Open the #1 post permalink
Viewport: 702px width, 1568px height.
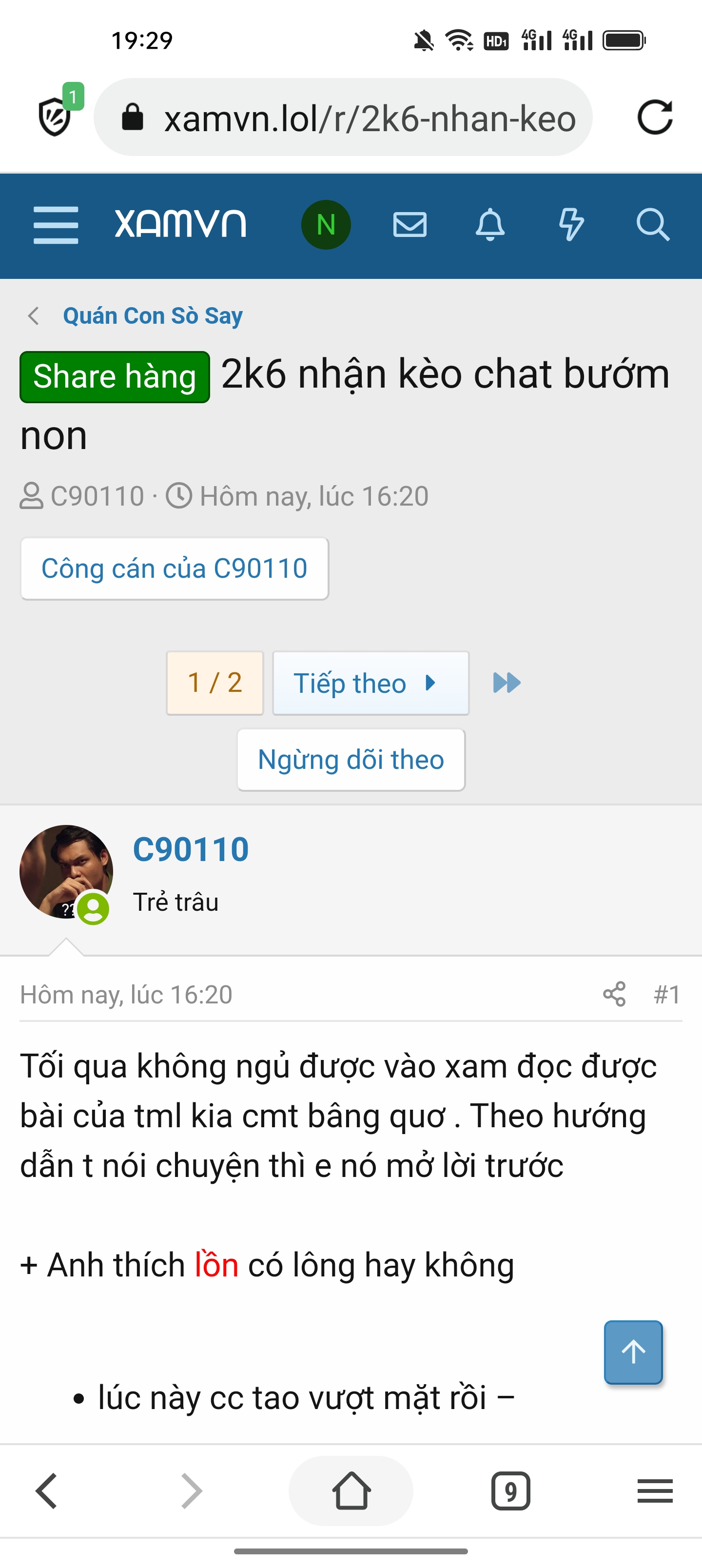(x=667, y=994)
